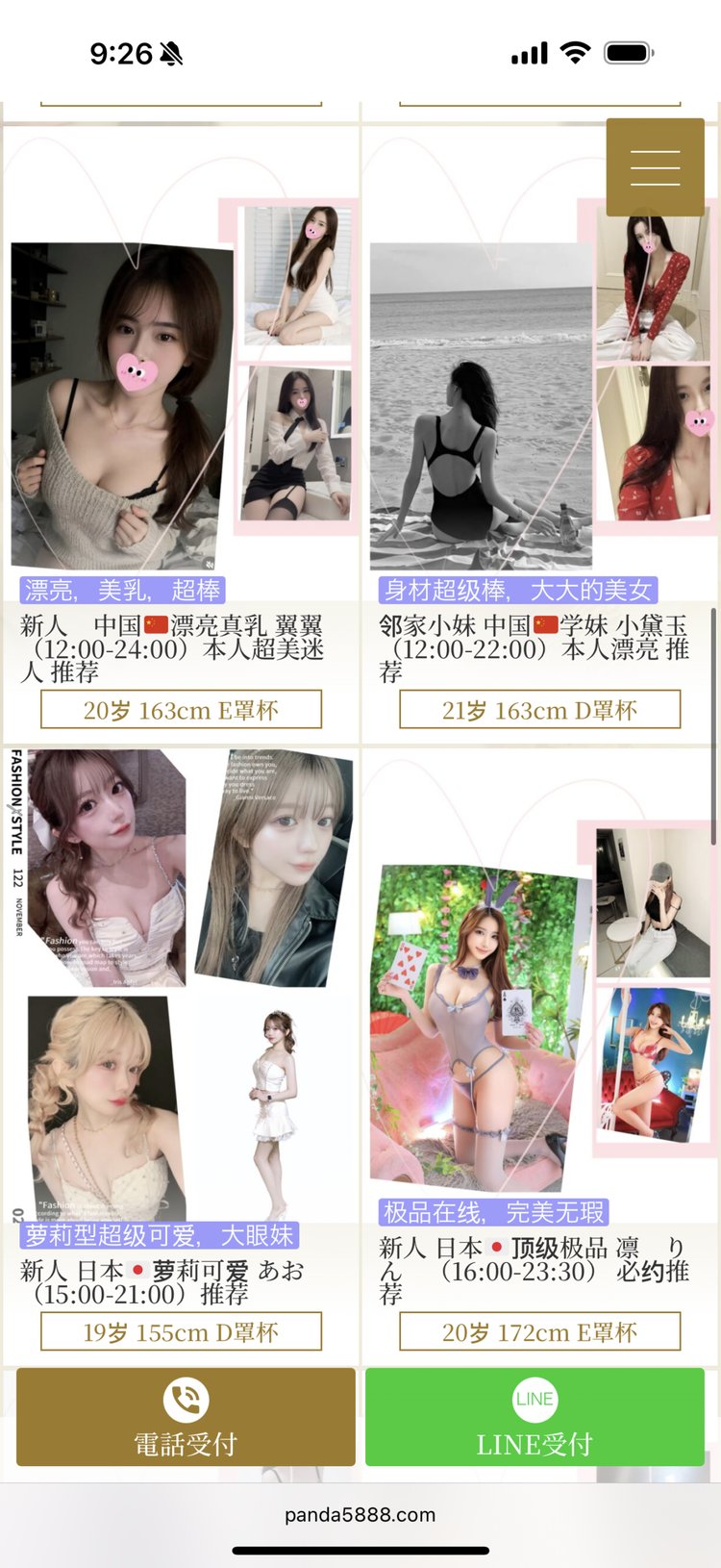Open the hamburger menu button

(x=655, y=166)
